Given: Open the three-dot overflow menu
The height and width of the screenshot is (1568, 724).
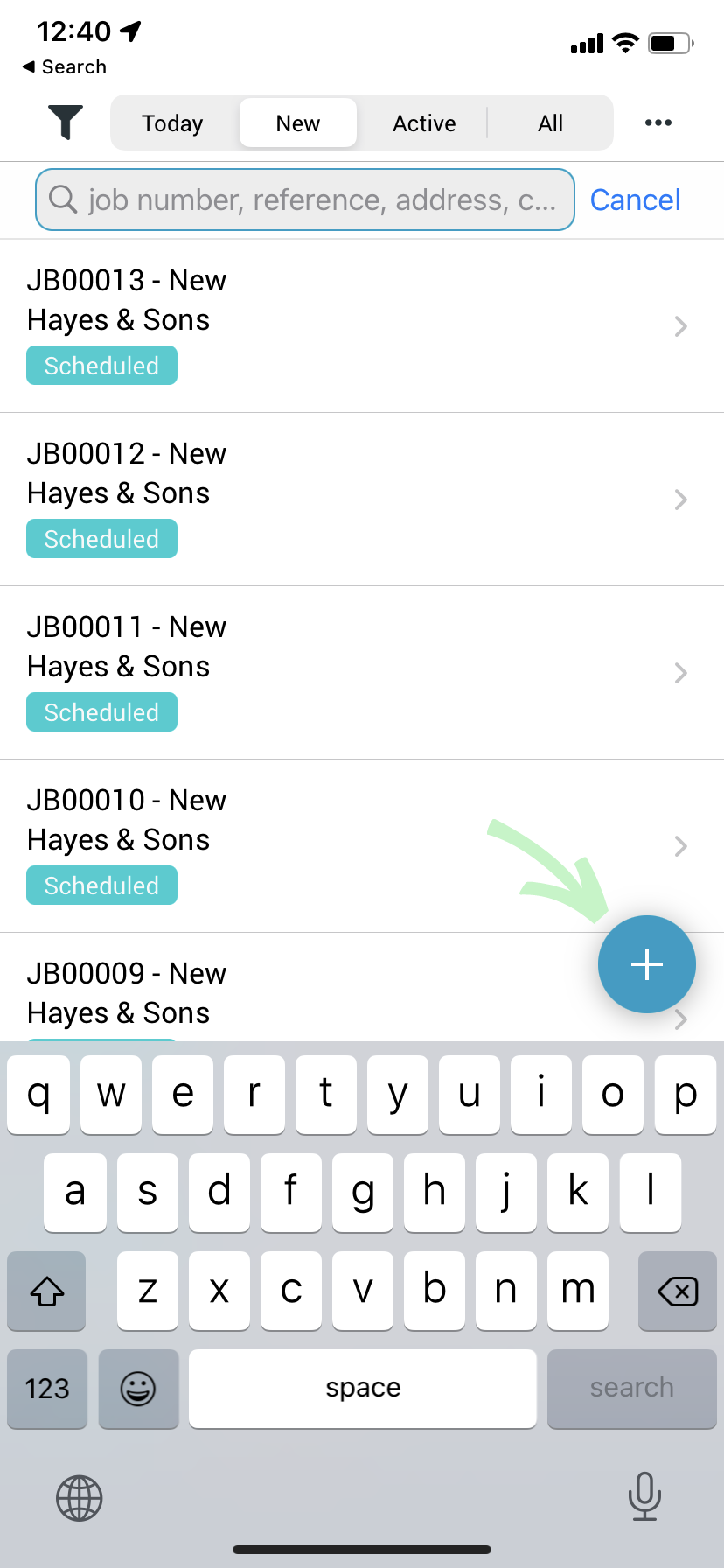Looking at the screenshot, I should coord(658,122).
